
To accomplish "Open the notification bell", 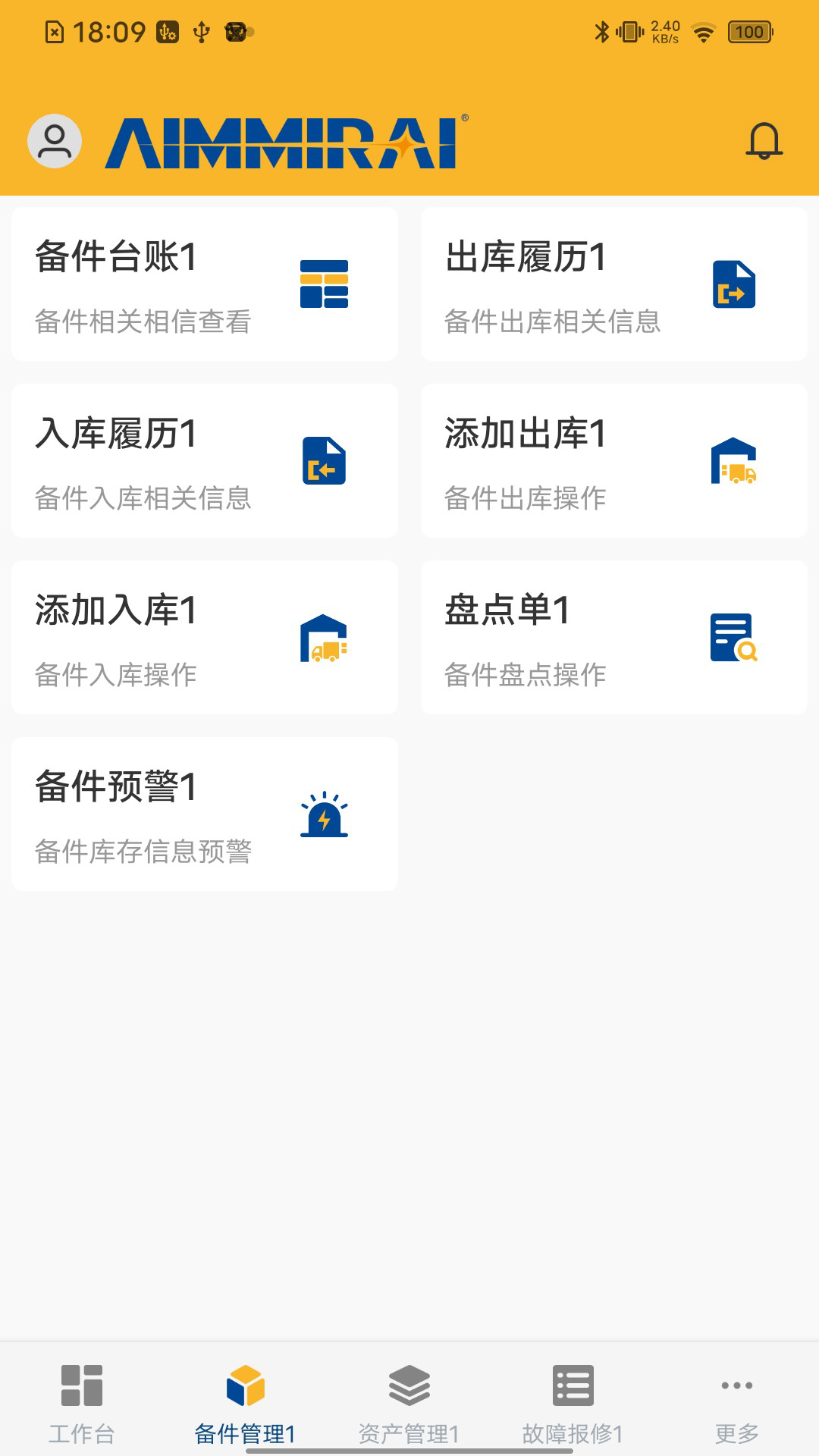I will (764, 141).
